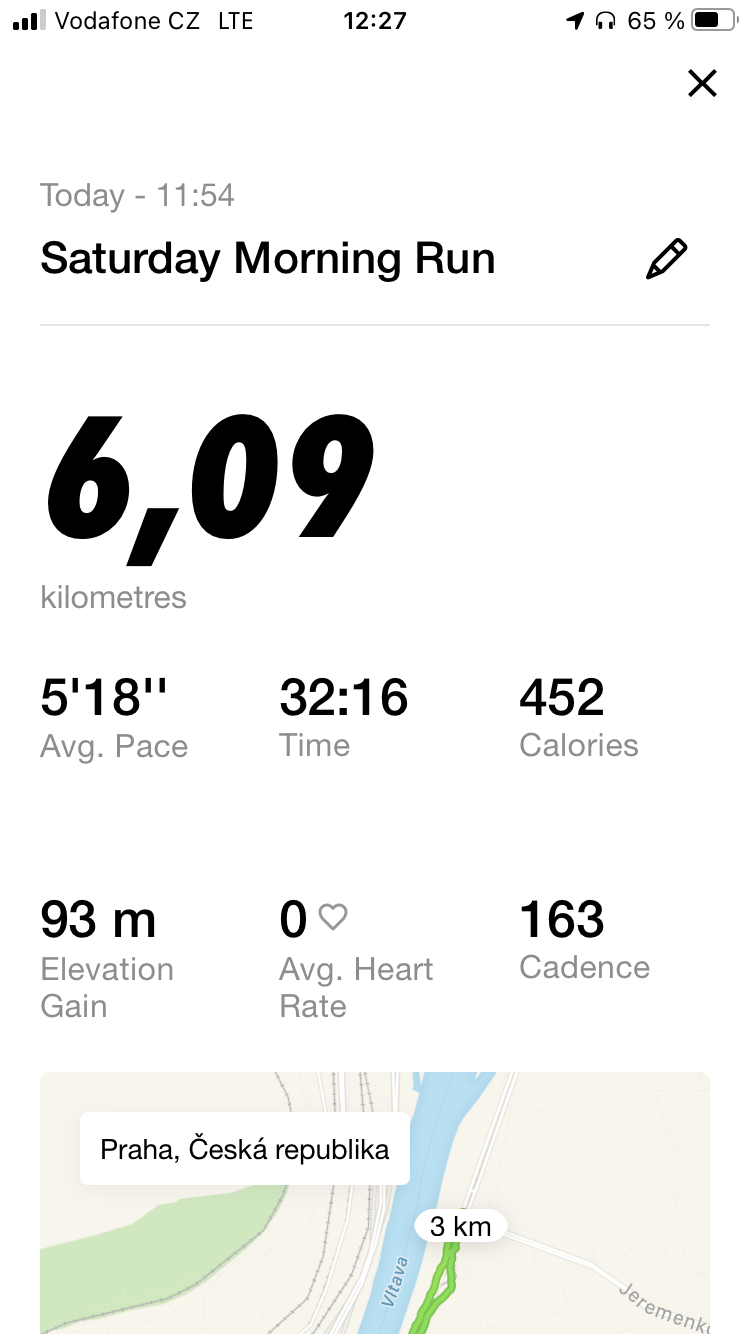Edit the Saturday Morning Run title
This screenshot has width=750, height=1334.
click(x=667, y=258)
